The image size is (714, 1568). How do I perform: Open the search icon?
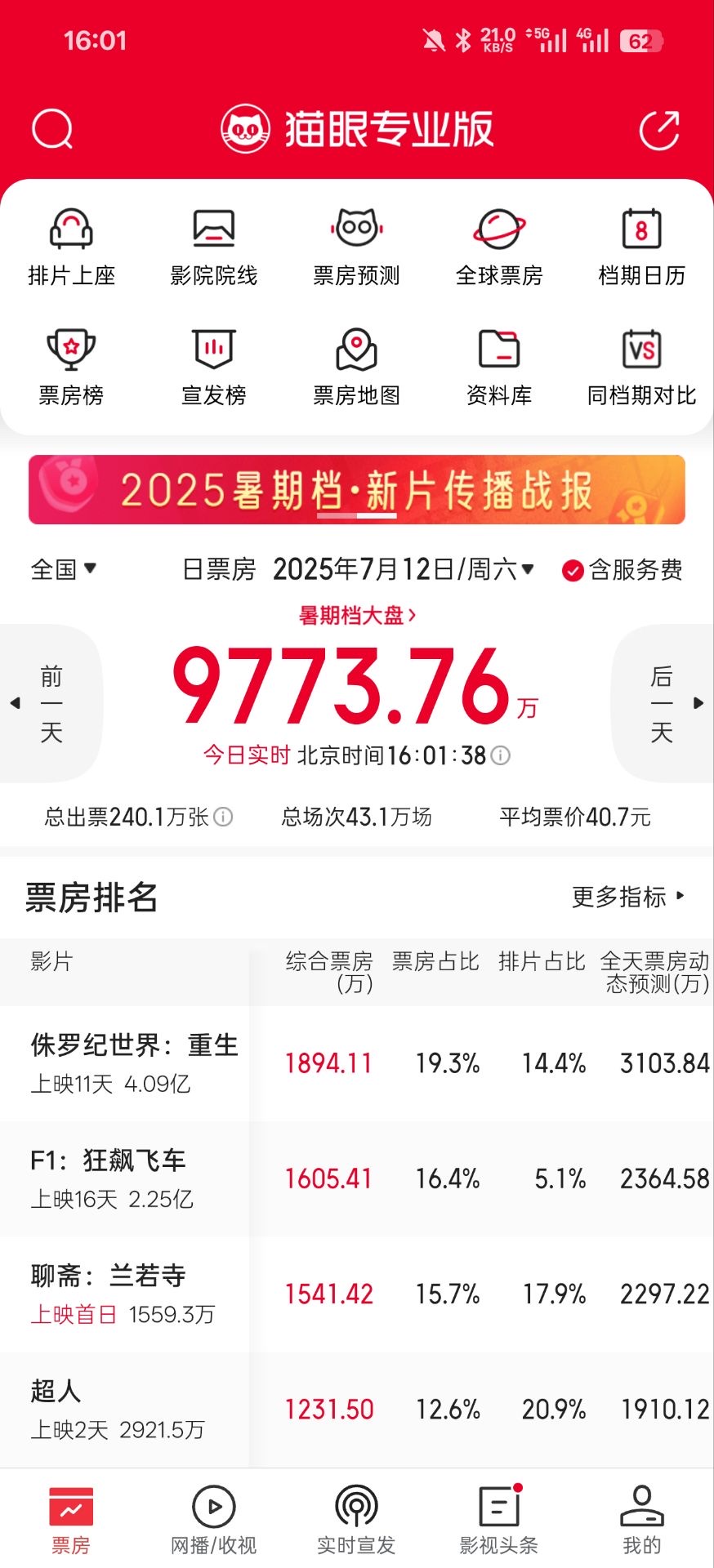pyautogui.click(x=52, y=129)
